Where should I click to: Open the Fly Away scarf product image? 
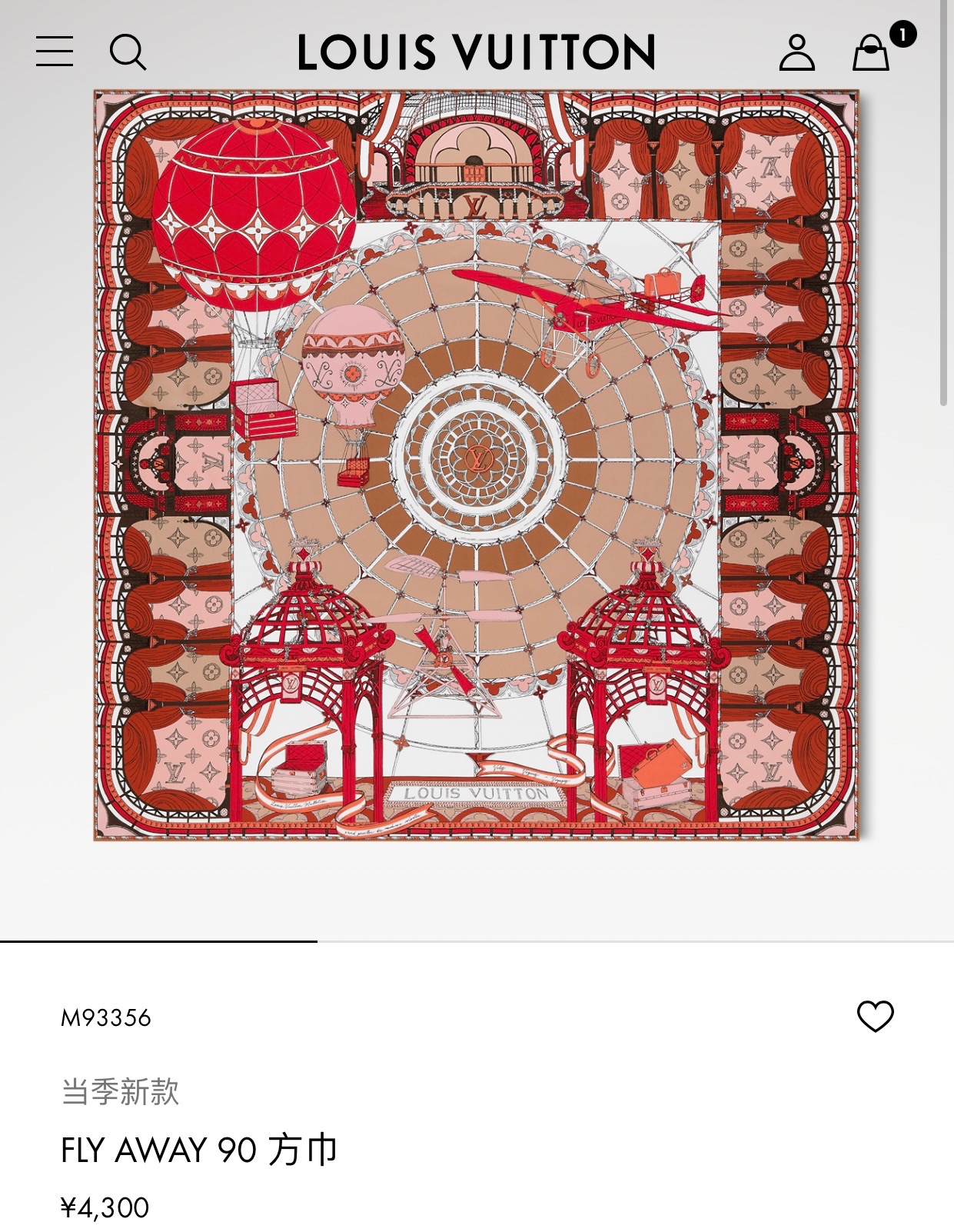coord(476,465)
